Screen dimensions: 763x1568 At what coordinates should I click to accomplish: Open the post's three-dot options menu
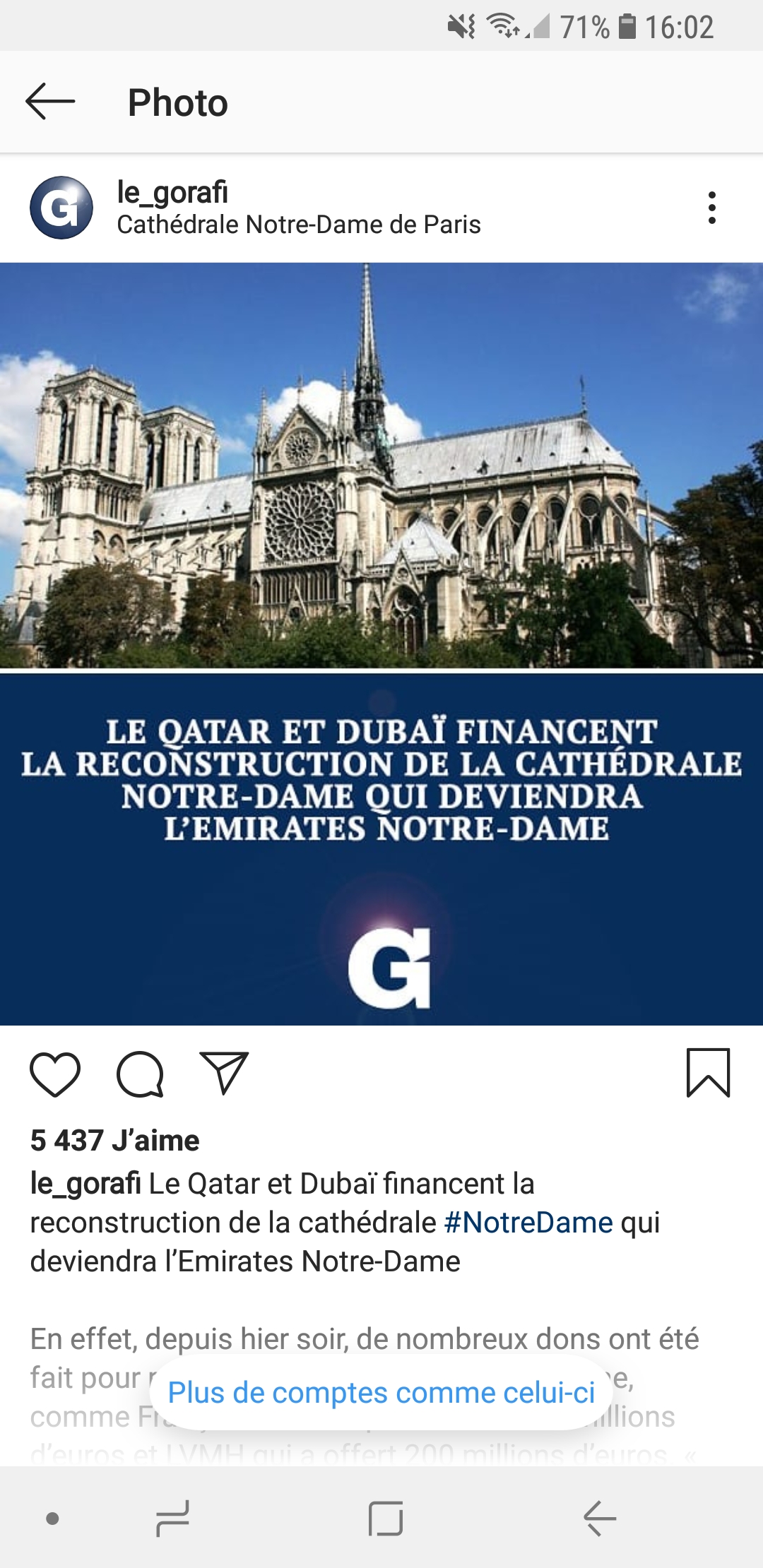[x=711, y=208]
